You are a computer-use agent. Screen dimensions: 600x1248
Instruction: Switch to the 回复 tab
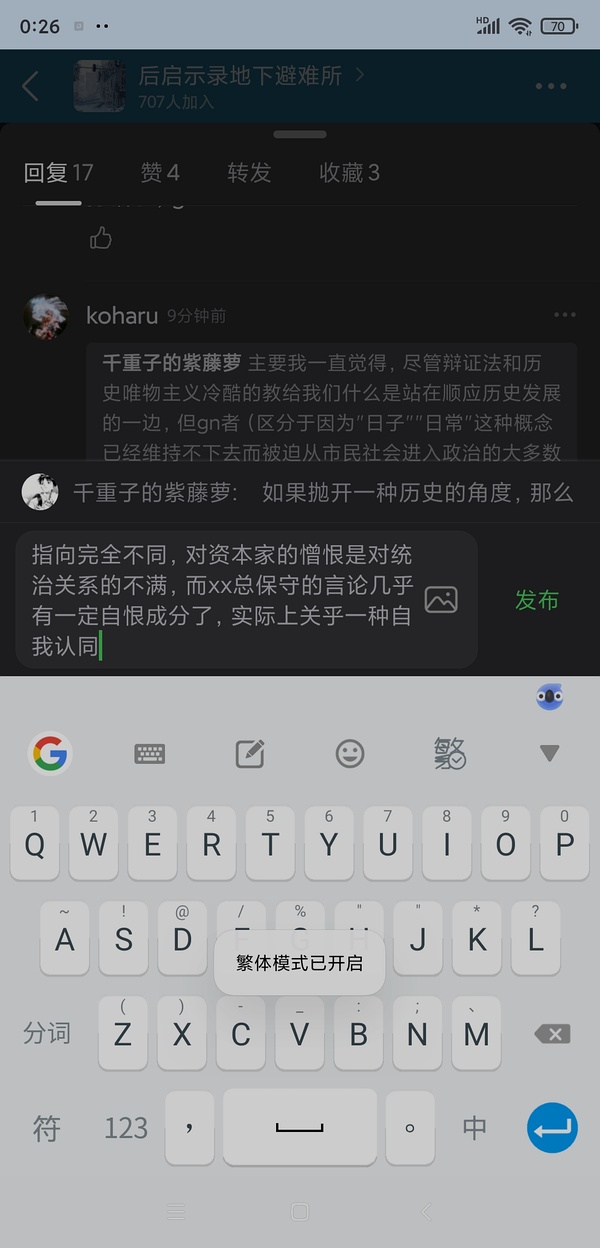click(x=58, y=173)
